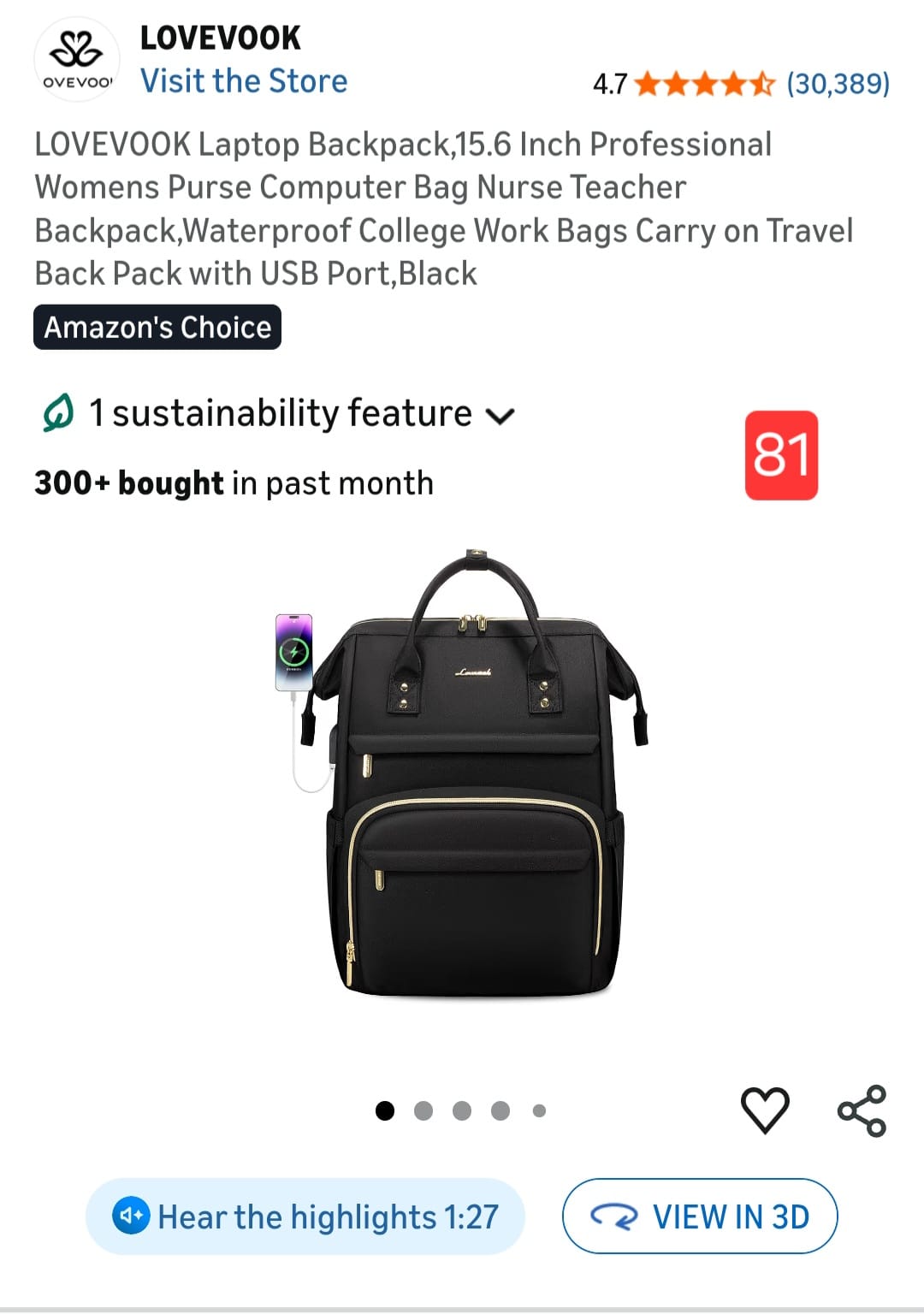Tap the red 81 badge
The image size is (924, 1314).
click(781, 455)
